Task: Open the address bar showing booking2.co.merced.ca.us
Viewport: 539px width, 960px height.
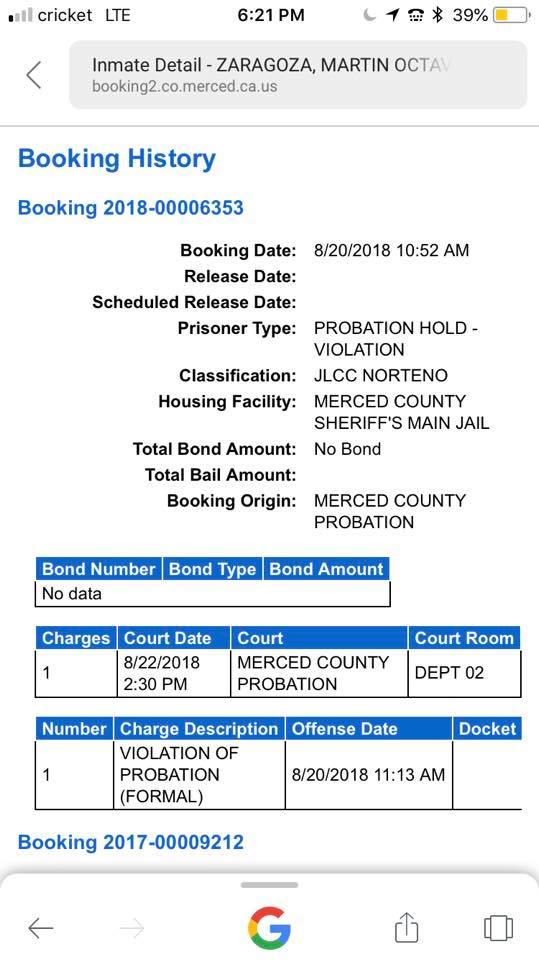Action: click(298, 75)
